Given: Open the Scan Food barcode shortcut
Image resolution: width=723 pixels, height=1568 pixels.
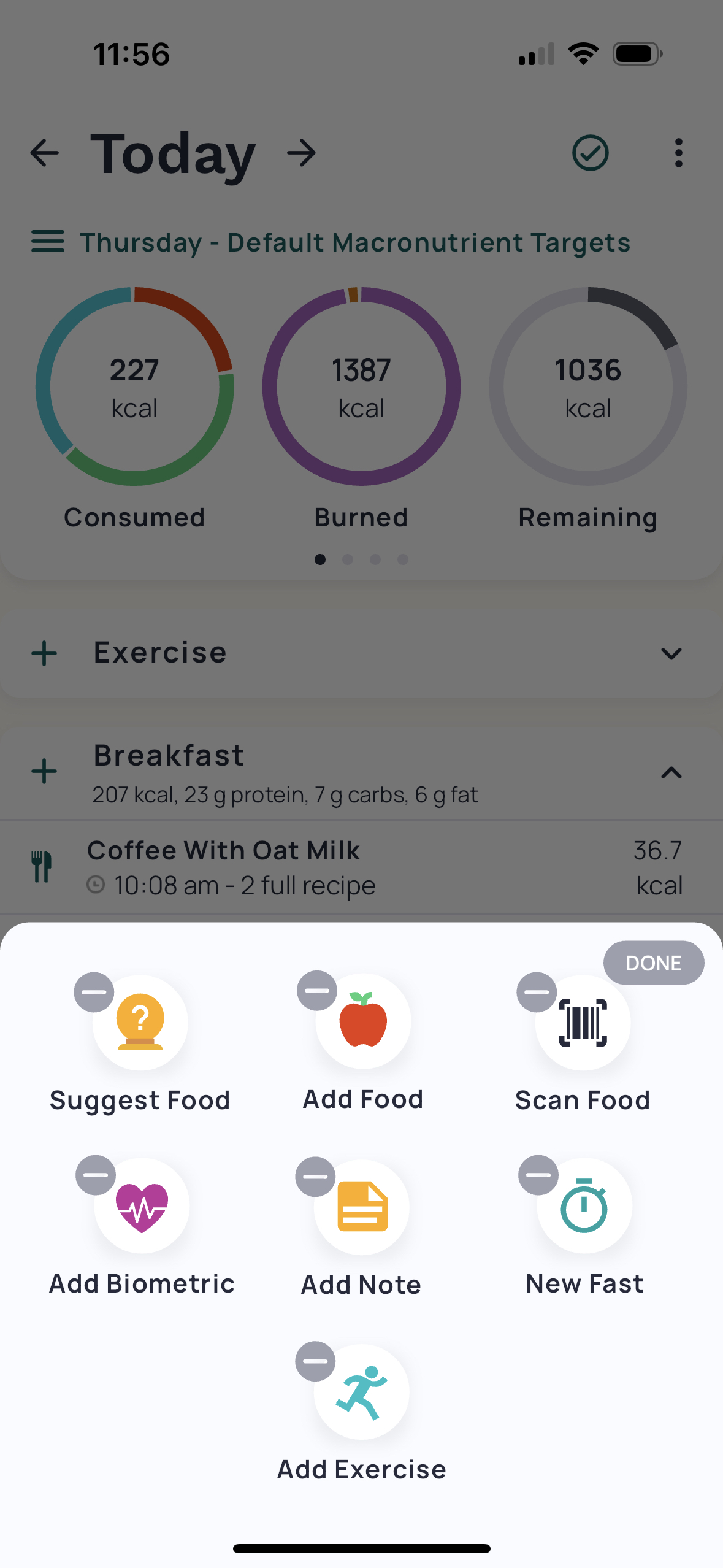Looking at the screenshot, I should [x=583, y=1023].
